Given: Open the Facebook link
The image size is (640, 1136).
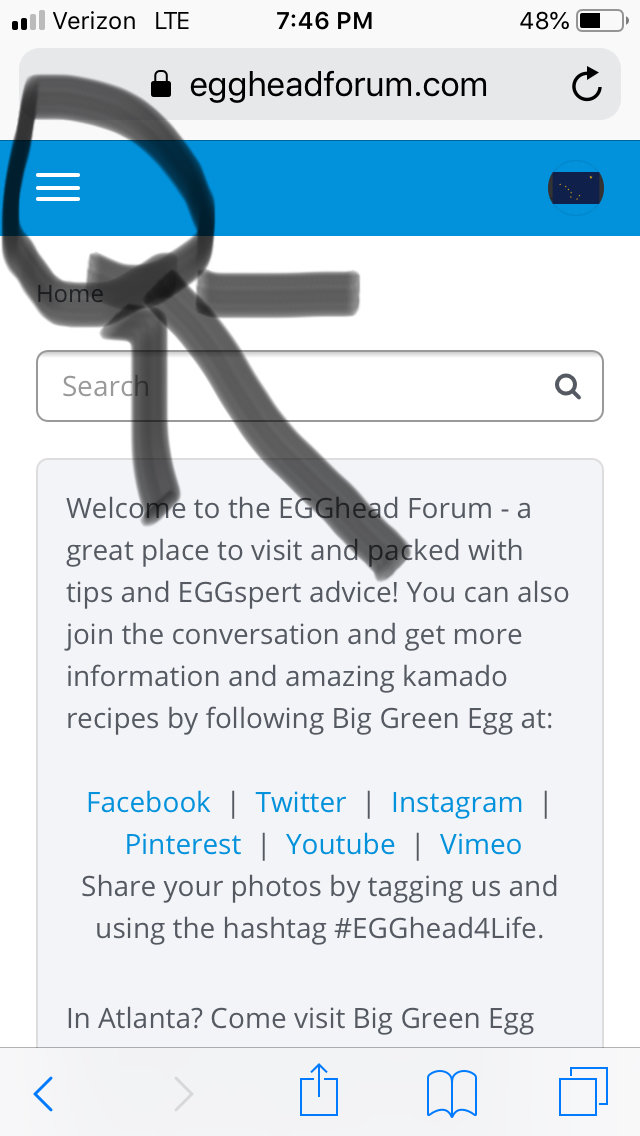Looking at the screenshot, I should tap(148, 802).
